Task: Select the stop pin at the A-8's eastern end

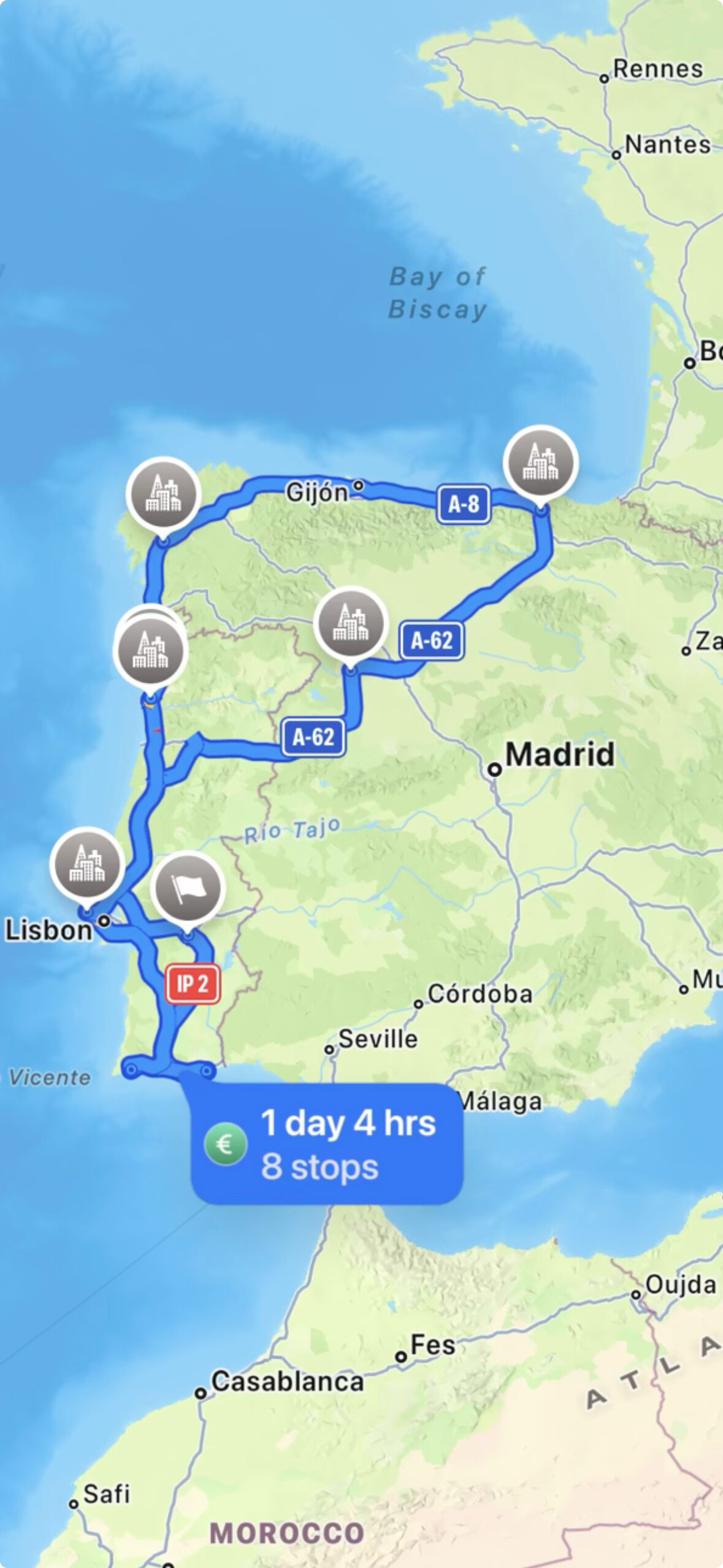Action: point(540,463)
